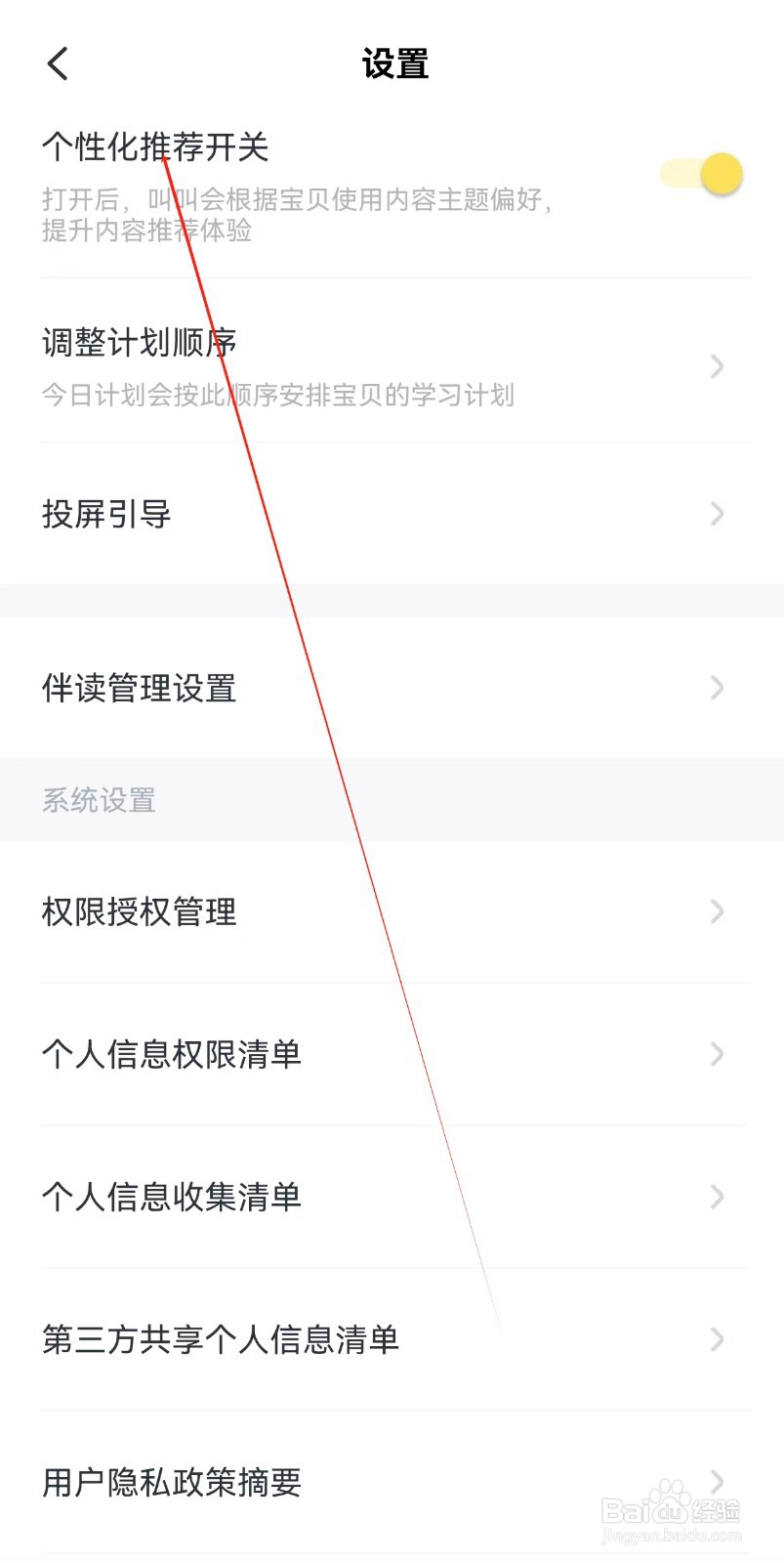784x1563 pixels.
Task: Tap the back arrow to exit settings
Action: click(56, 63)
